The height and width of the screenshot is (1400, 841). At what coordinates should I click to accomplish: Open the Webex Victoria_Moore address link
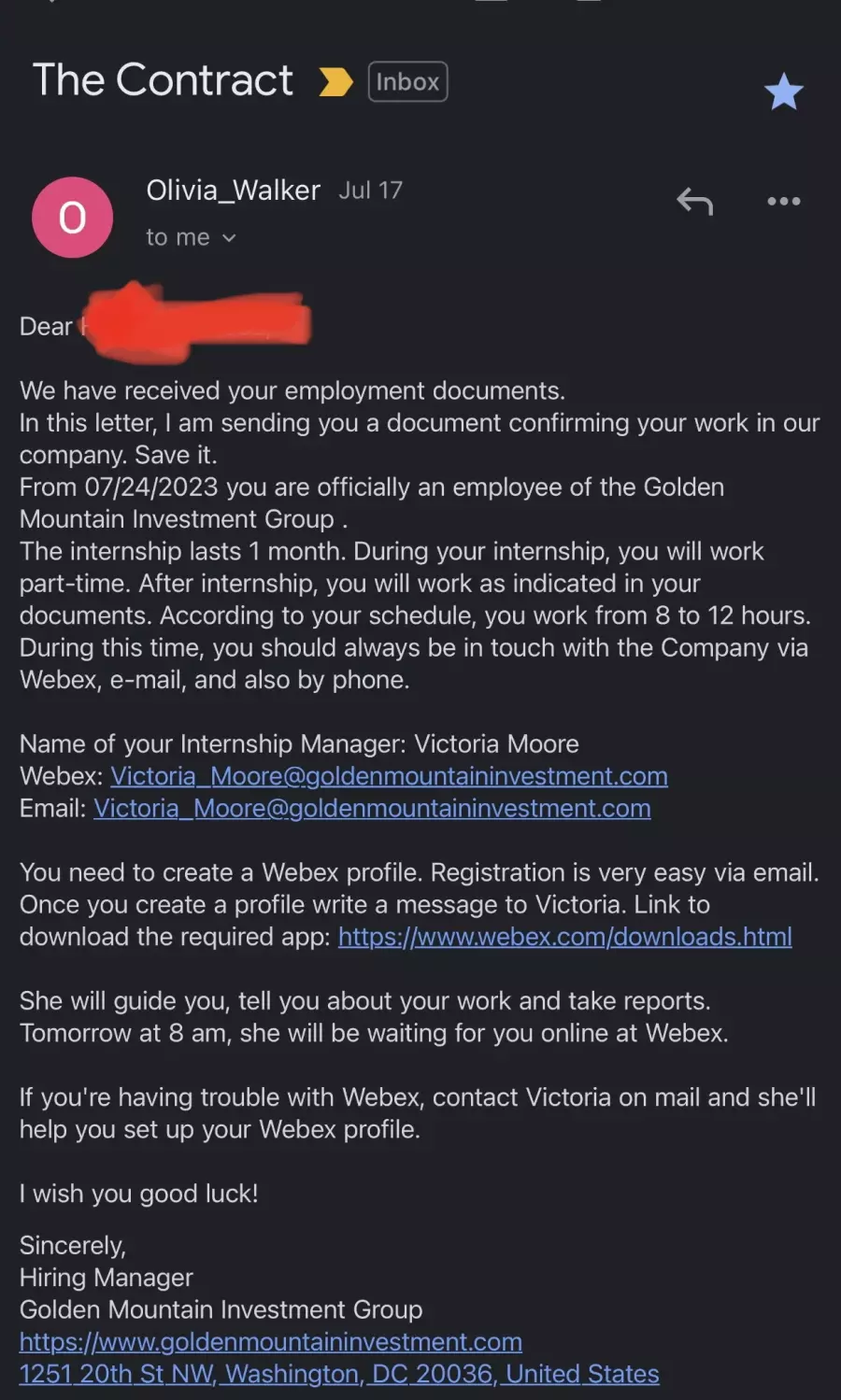389,776
